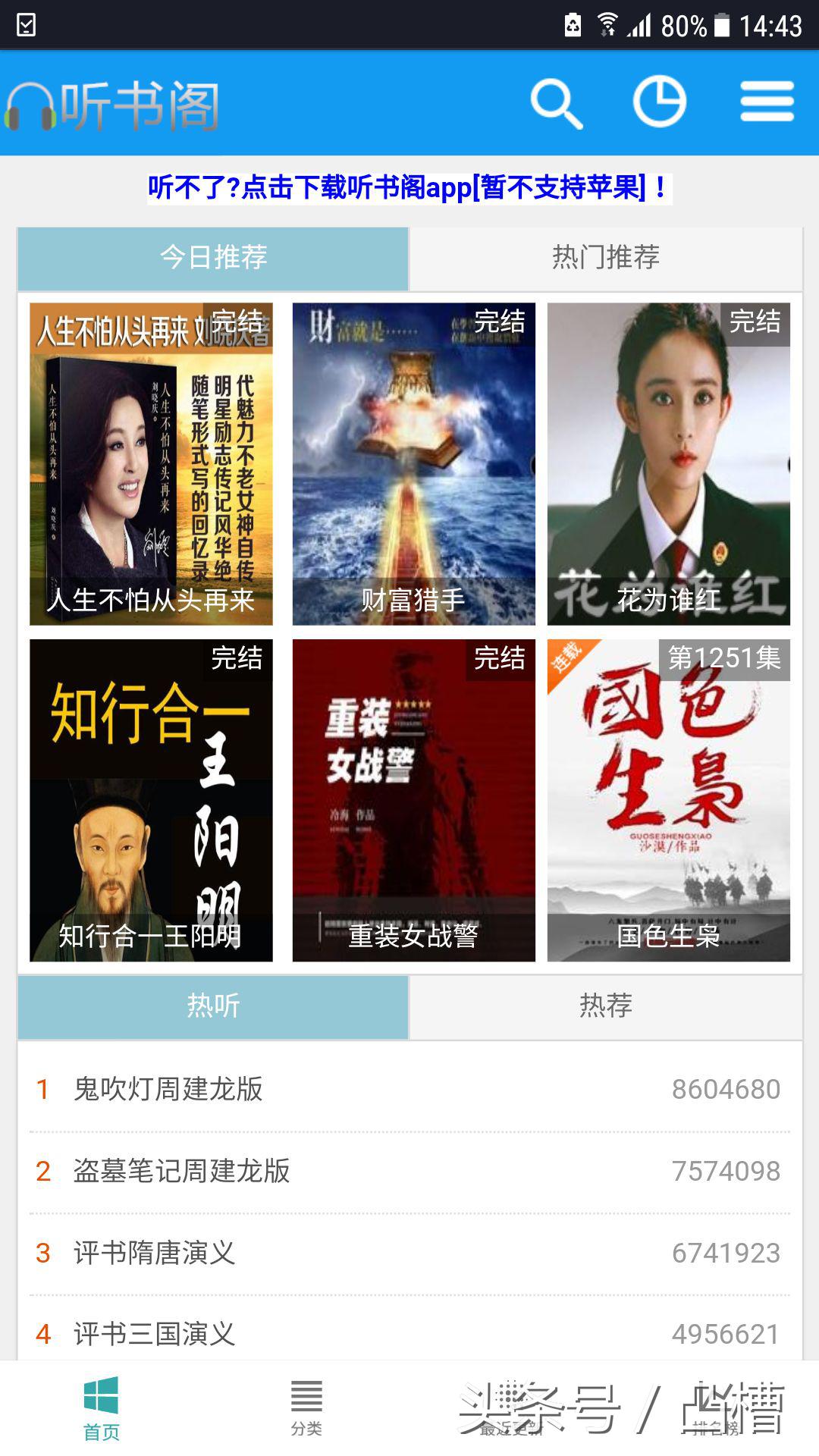Open 评书隋唐演义 in the hot list
Viewport: 819px width, 1456px height.
point(155,1254)
